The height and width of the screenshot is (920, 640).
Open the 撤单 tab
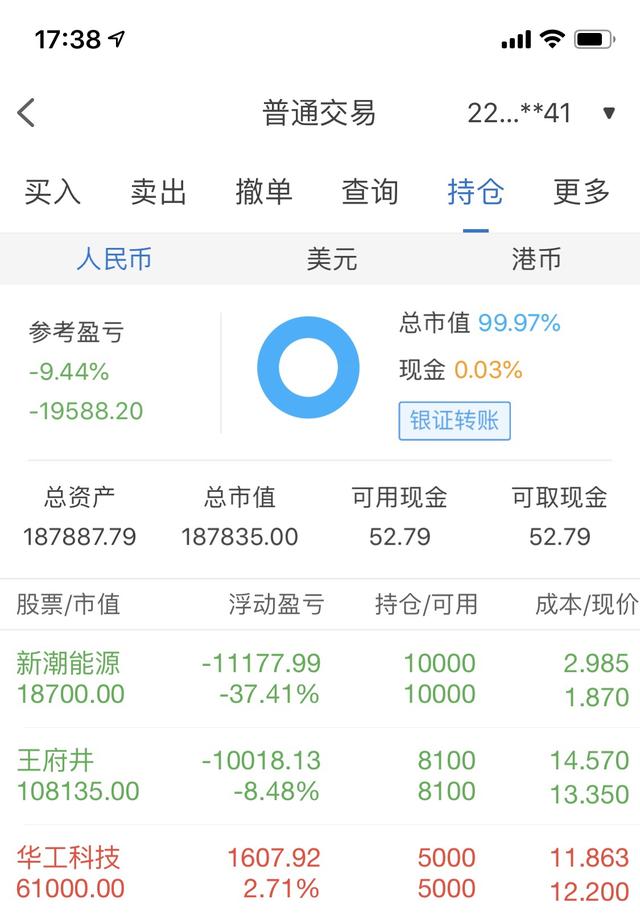pos(264,192)
